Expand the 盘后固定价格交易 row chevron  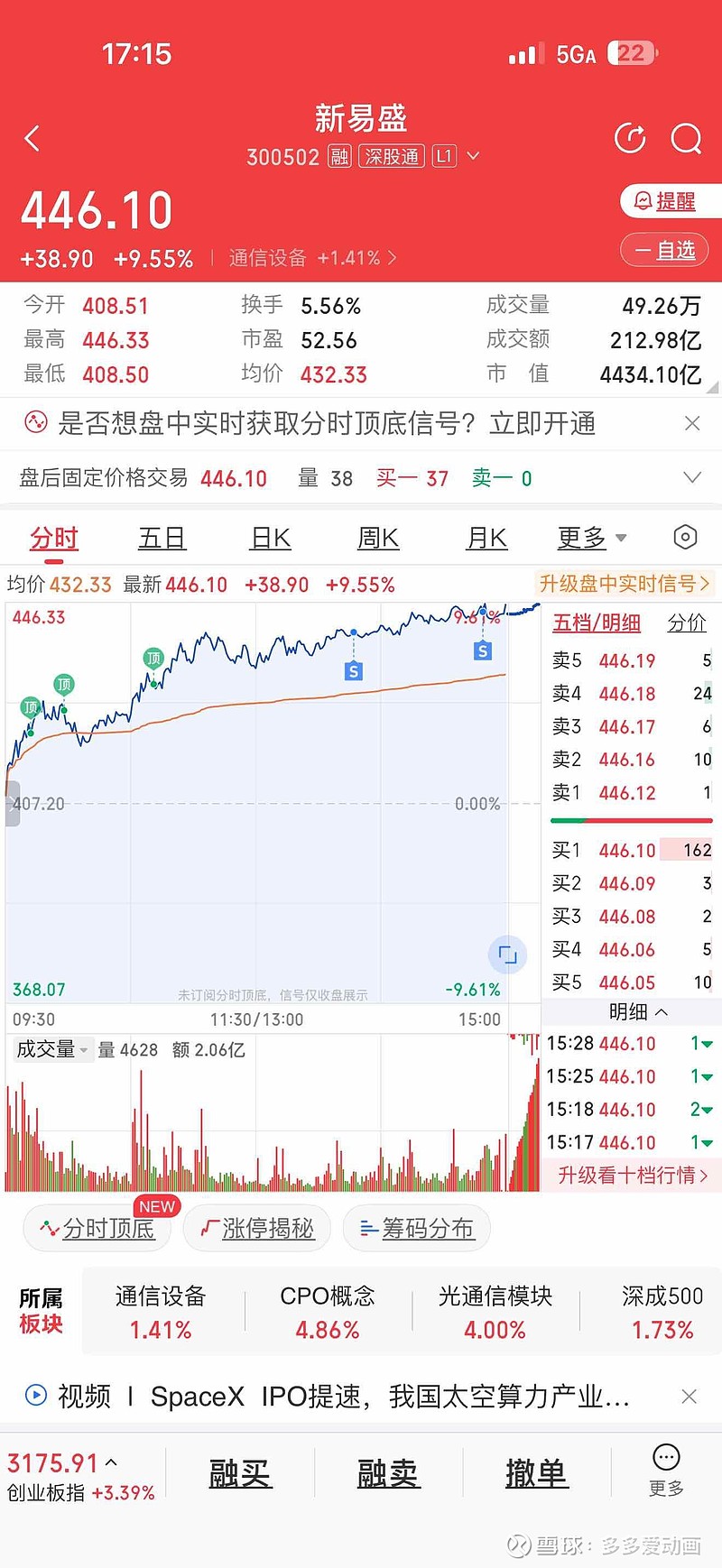(x=692, y=478)
